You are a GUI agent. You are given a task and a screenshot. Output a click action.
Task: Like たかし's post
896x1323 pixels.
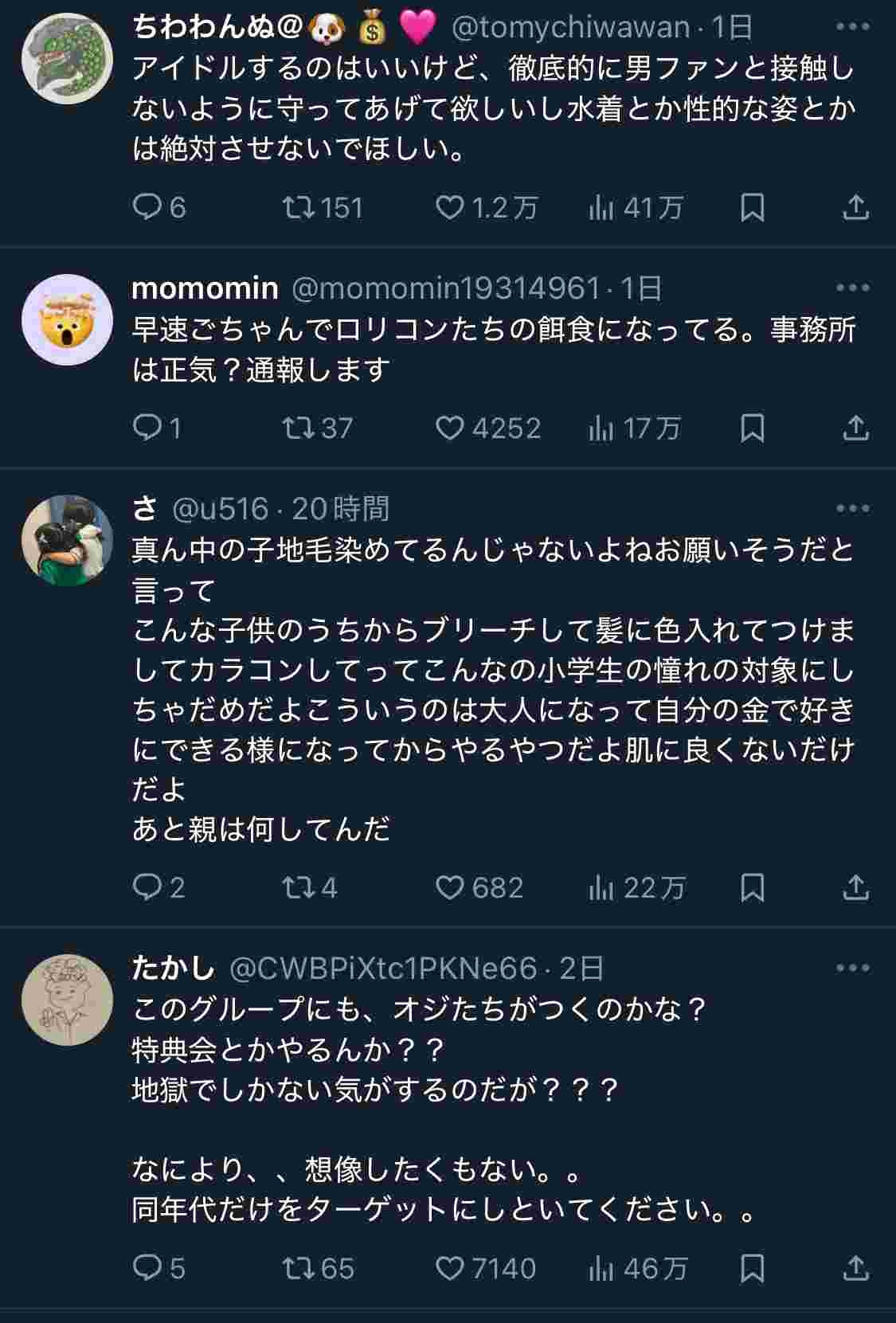pos(450,1268)
